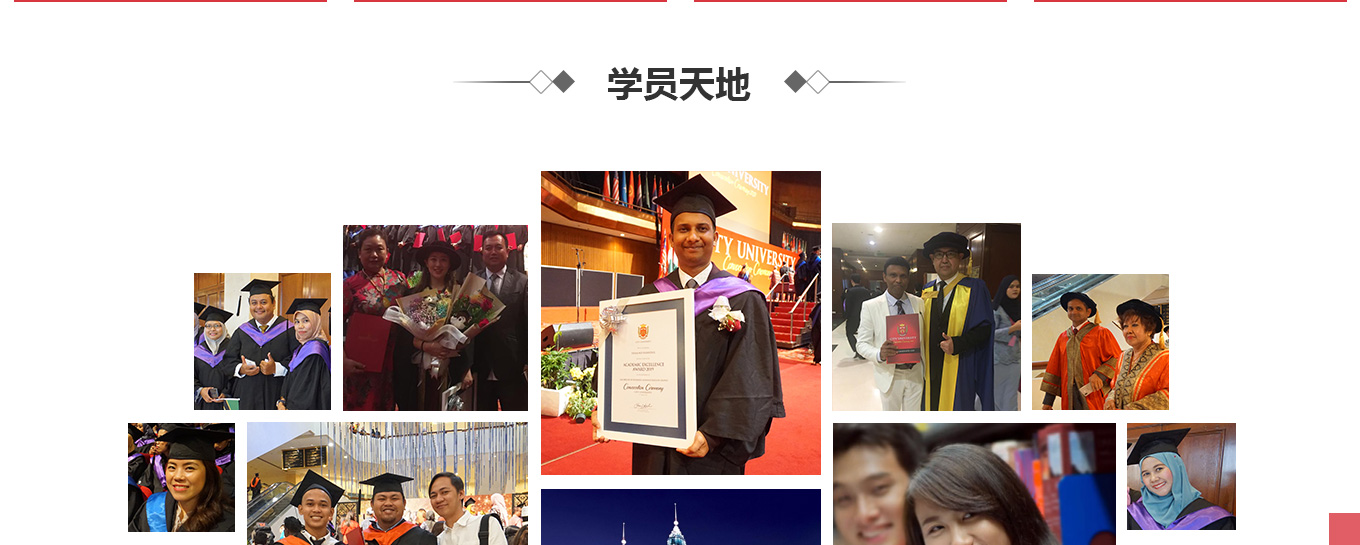Open the graduate holding framed certificate photo
The width and height of the screenshot is (1360, 545).
pyautogui.click(x=680, y=322)
